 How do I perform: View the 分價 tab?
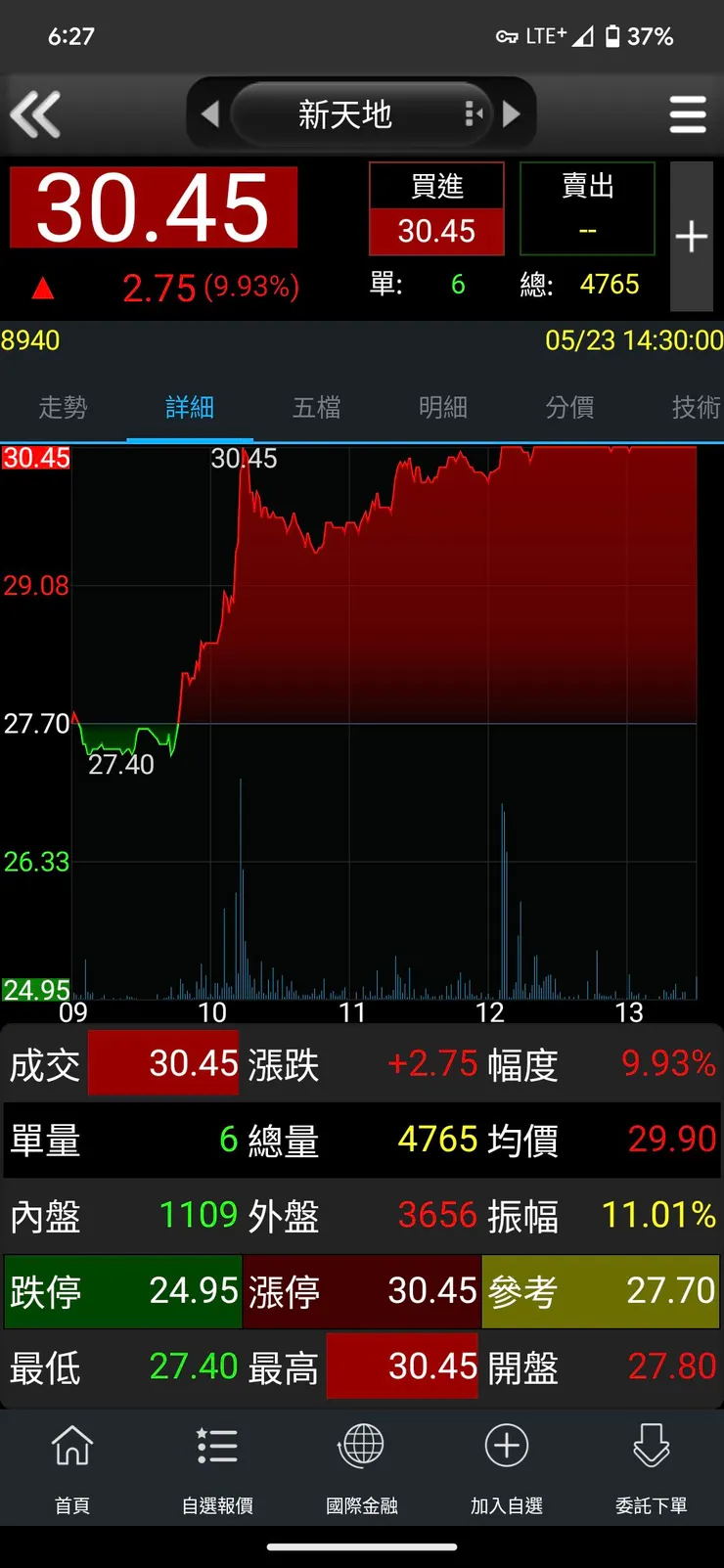point(569,407)
